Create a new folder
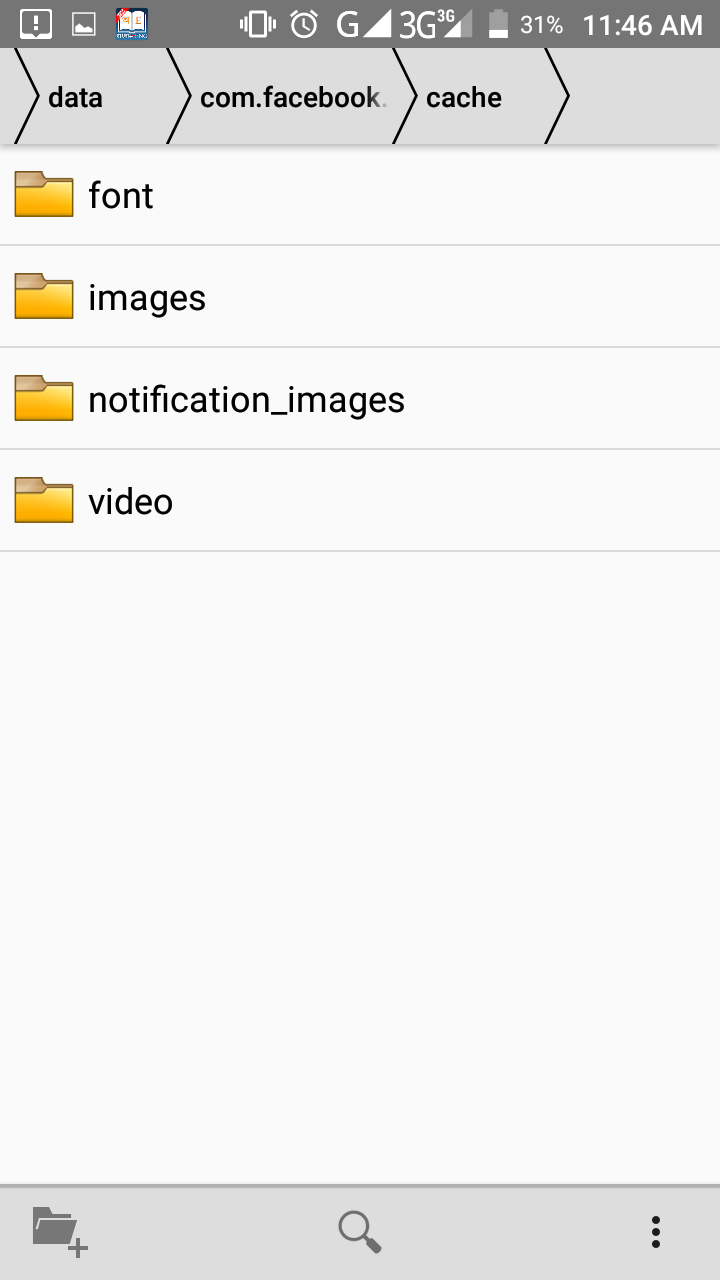720x1280 pixels. click(x=60, y=1231)
